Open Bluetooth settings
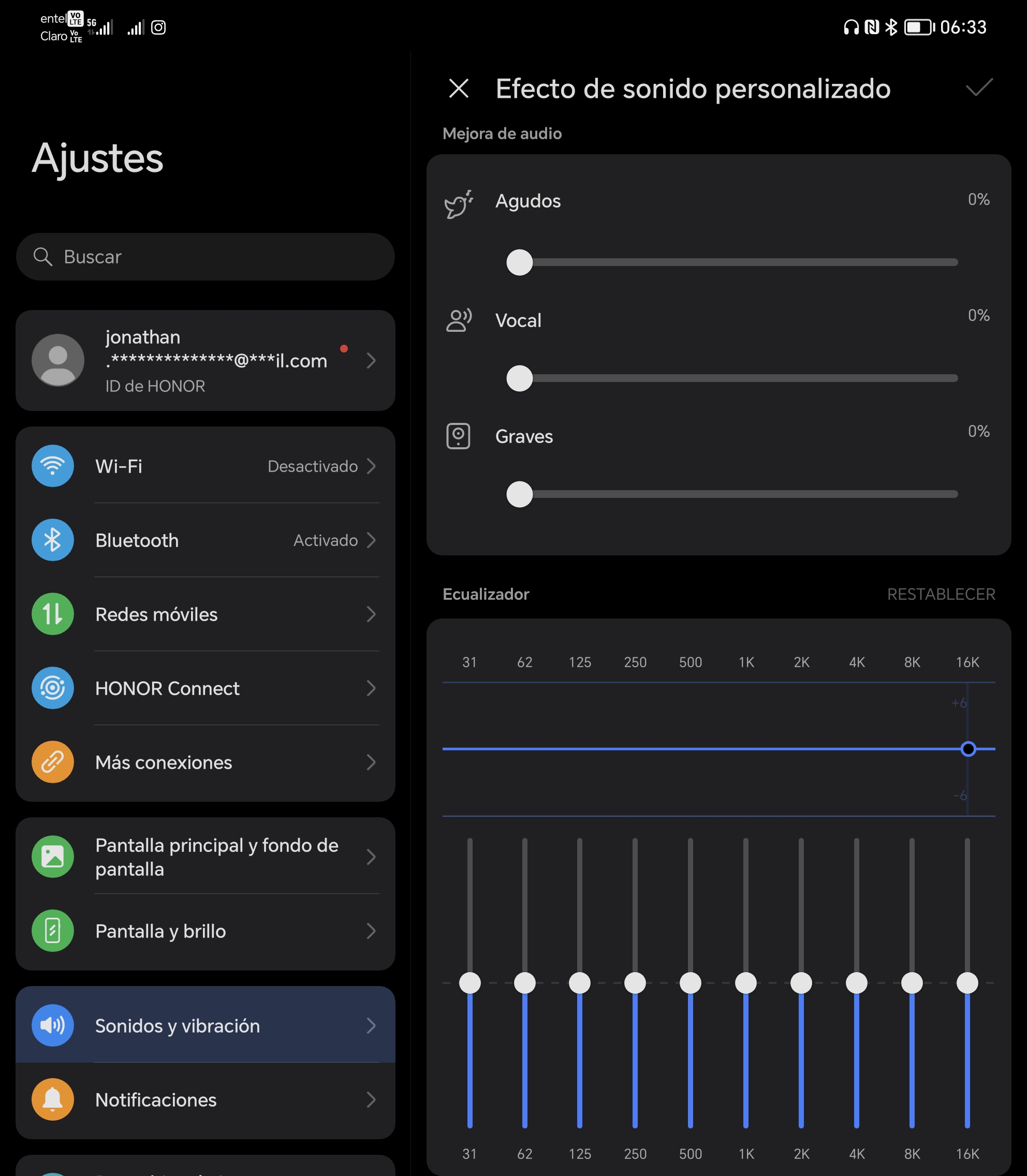 205,540
